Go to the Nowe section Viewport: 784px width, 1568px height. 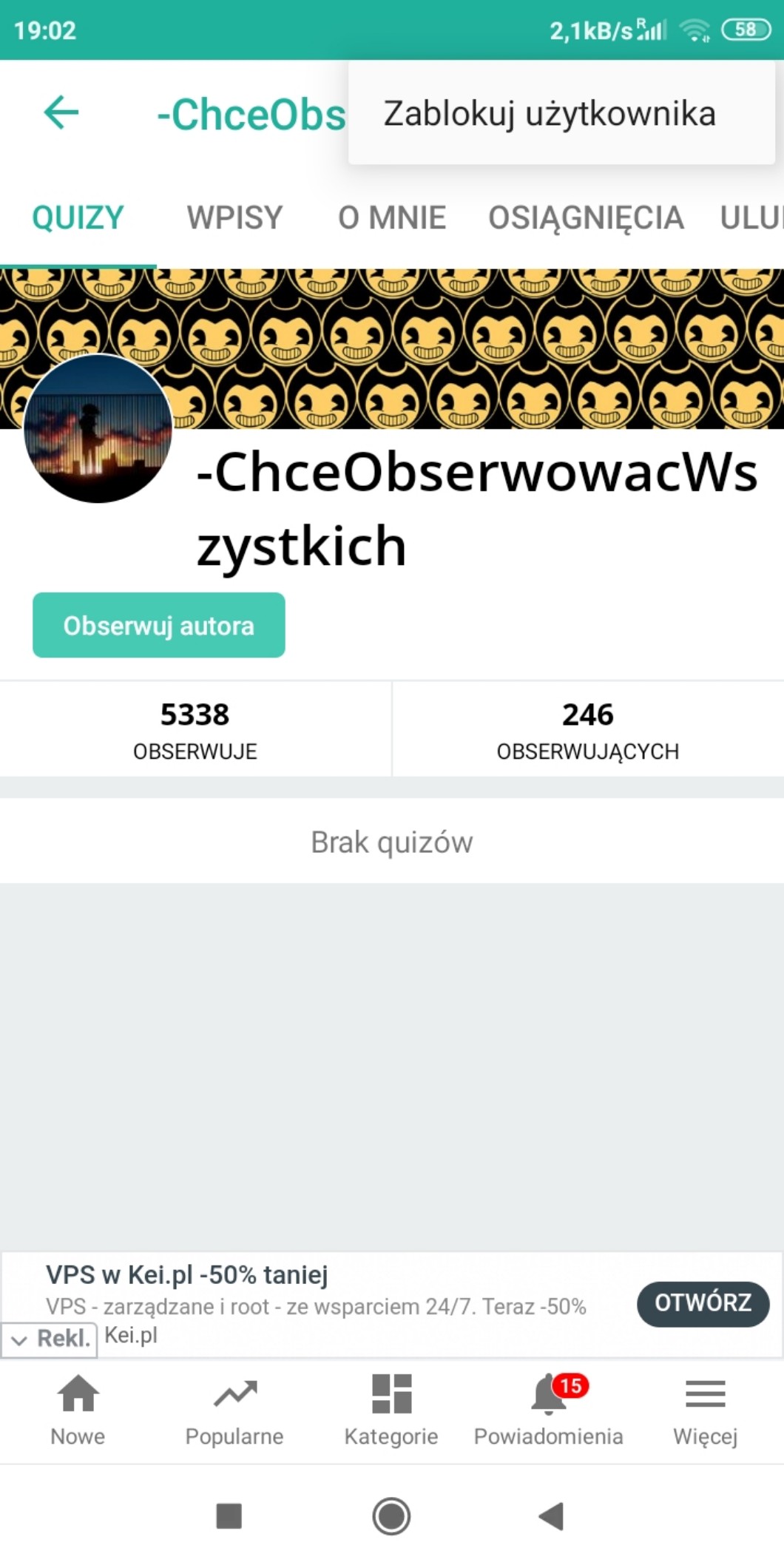click(78, 1410)
